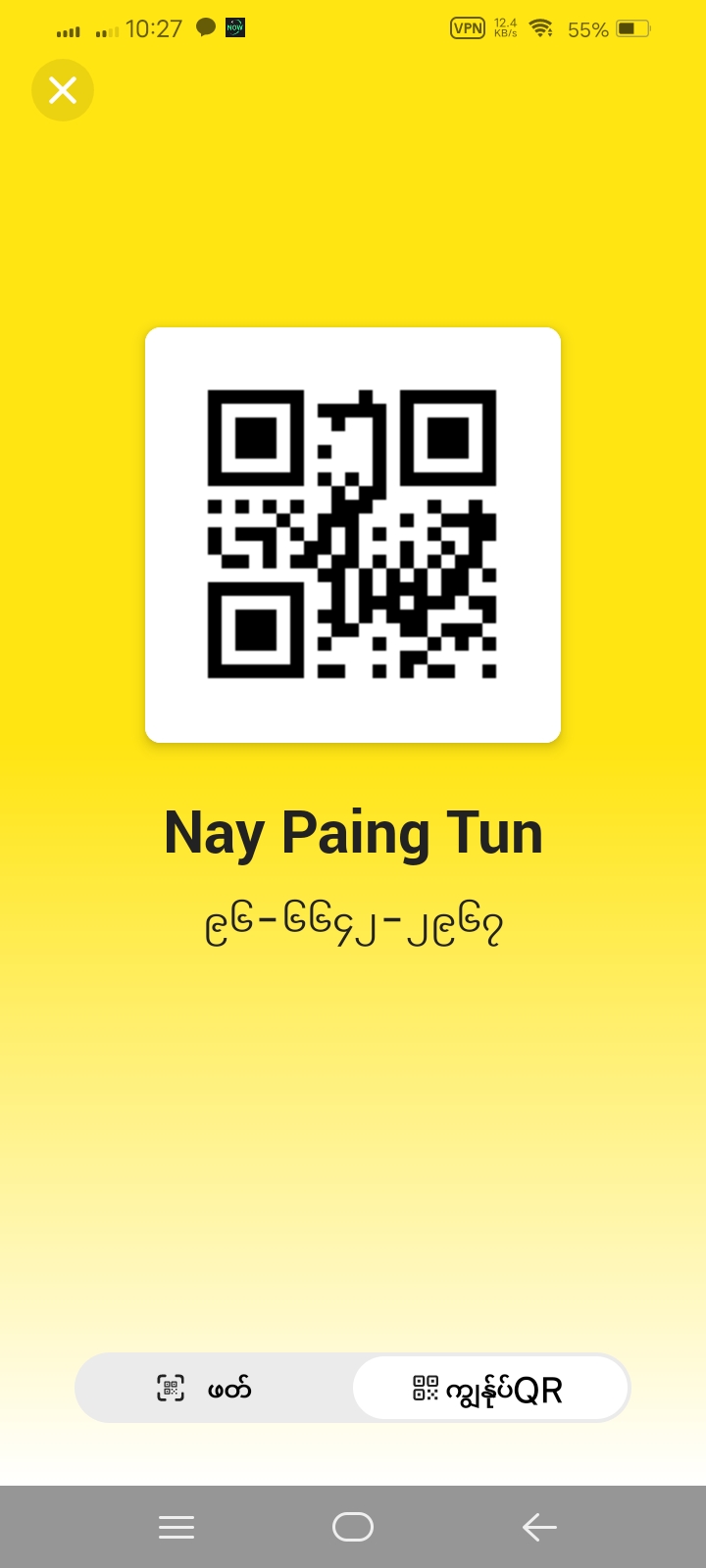Close the QR code screen
Image resolution: width=706 pixels, height=1568 pixels.
tap(63, 90)
